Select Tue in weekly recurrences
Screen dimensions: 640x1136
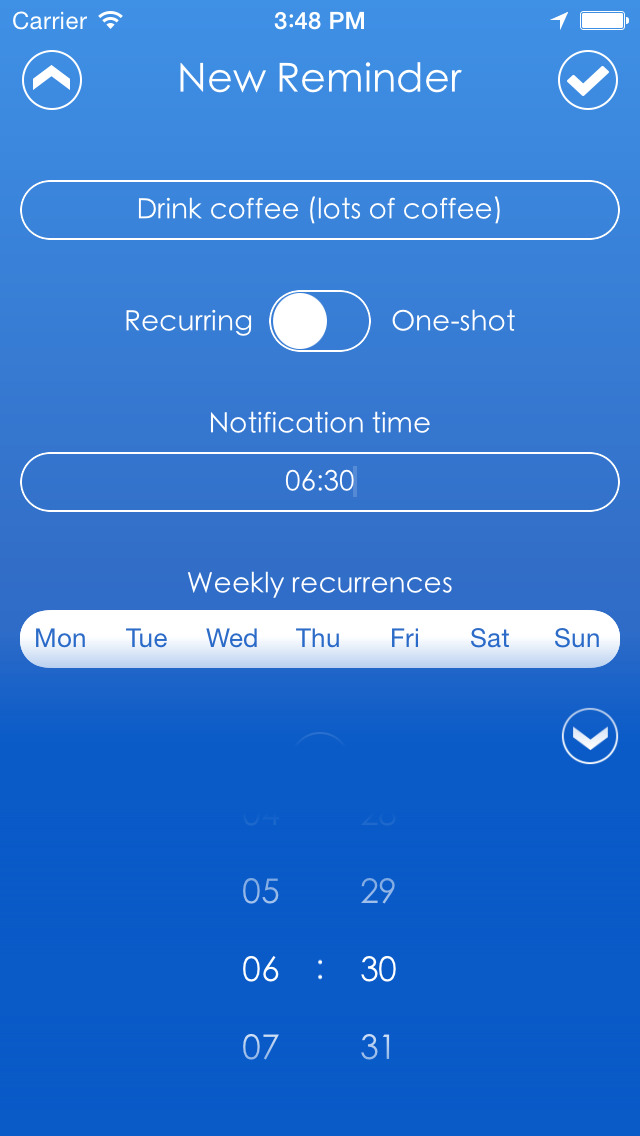[146, 638]
